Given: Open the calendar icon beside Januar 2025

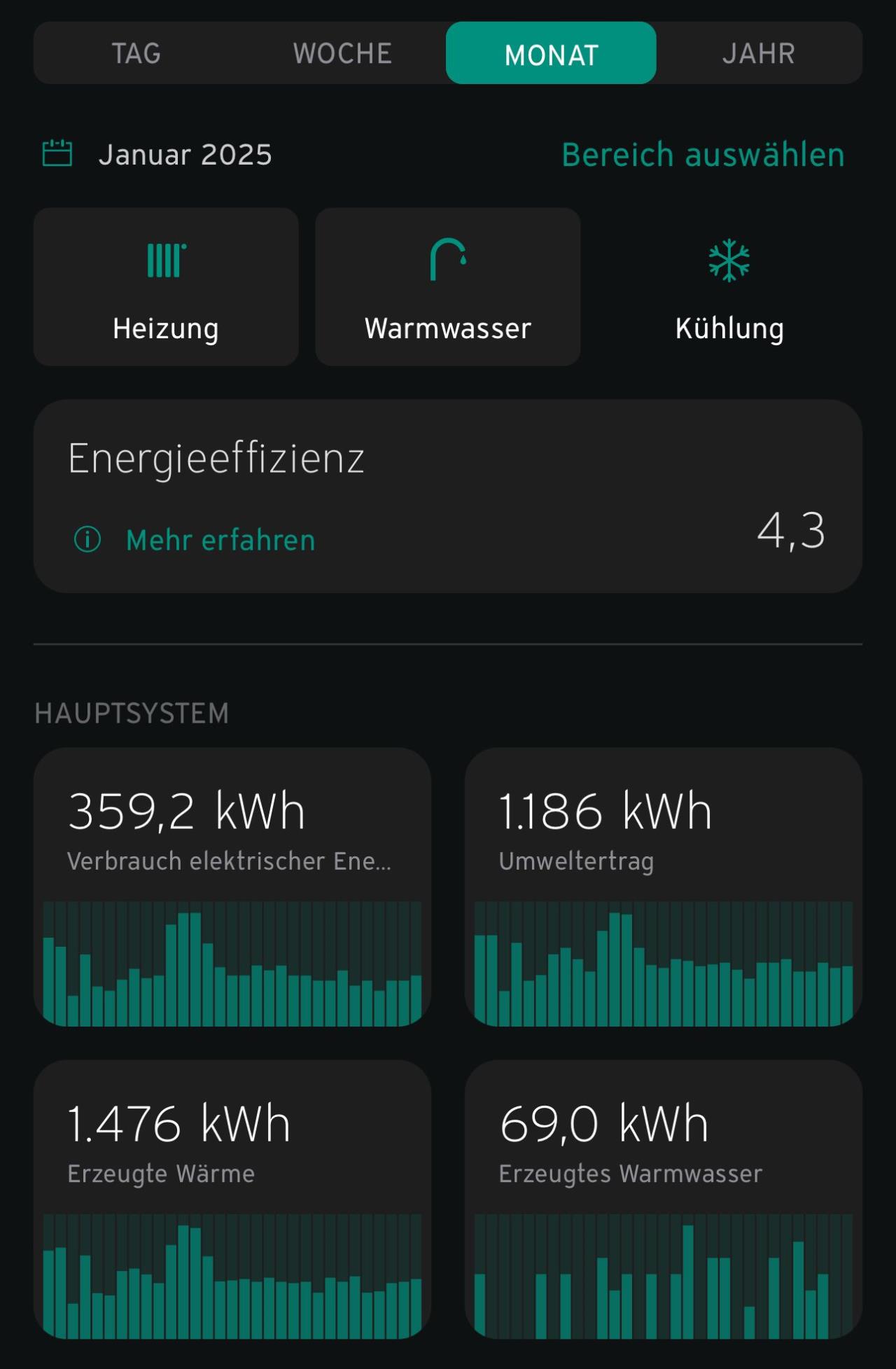Looking at the screenshot, I should tap(57, 153).
